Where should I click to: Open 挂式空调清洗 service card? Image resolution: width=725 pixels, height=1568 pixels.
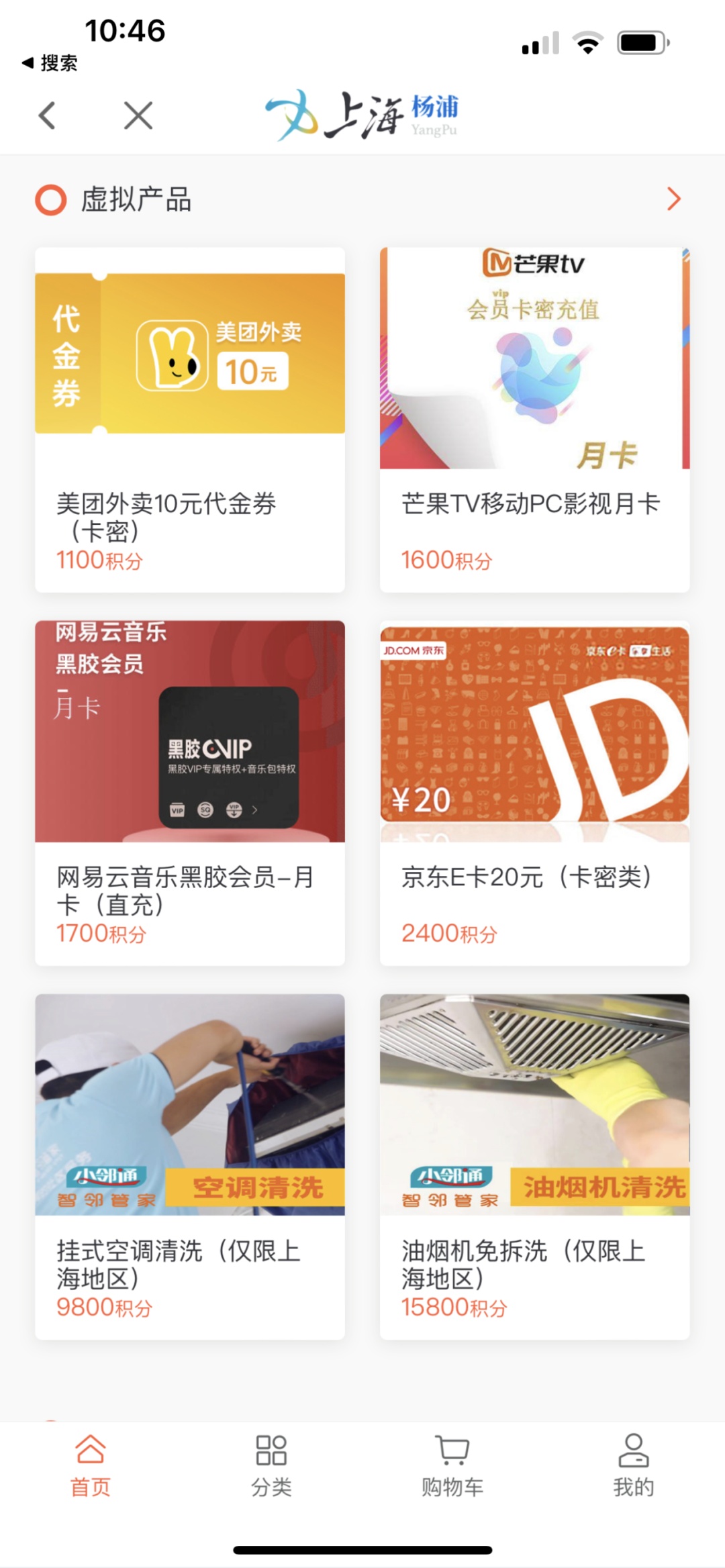(190, 1166)
